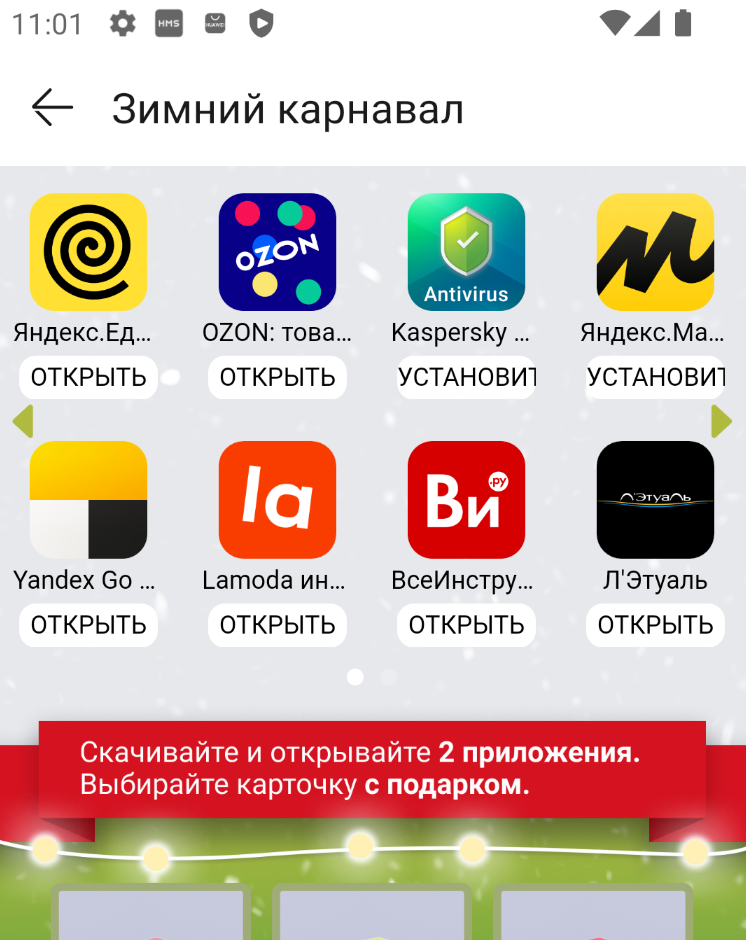The width and height of the screenshot is (746, 940).
Task: View the Л'Этуаль app icon
Action: [655, 499]
